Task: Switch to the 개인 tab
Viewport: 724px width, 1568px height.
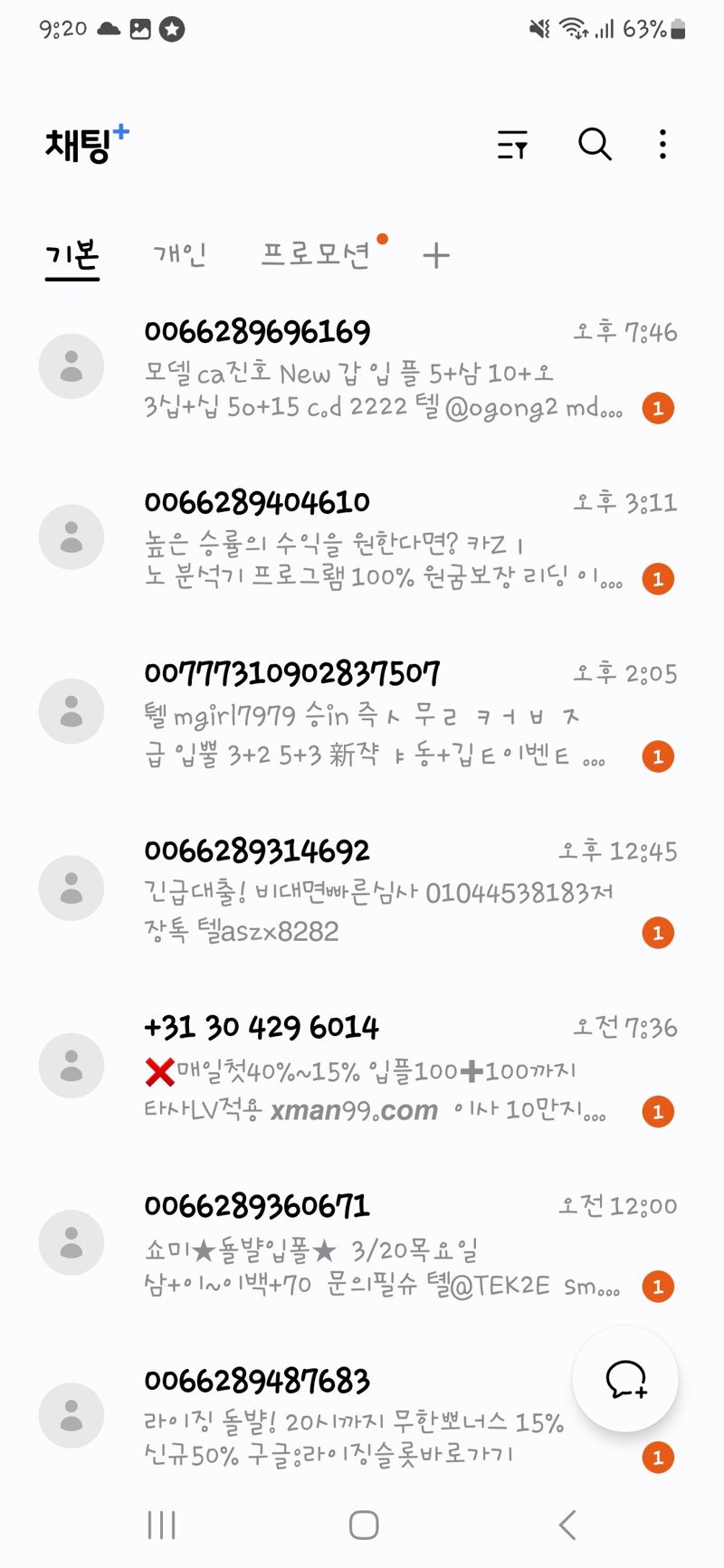Action: [x=180, y=254]
